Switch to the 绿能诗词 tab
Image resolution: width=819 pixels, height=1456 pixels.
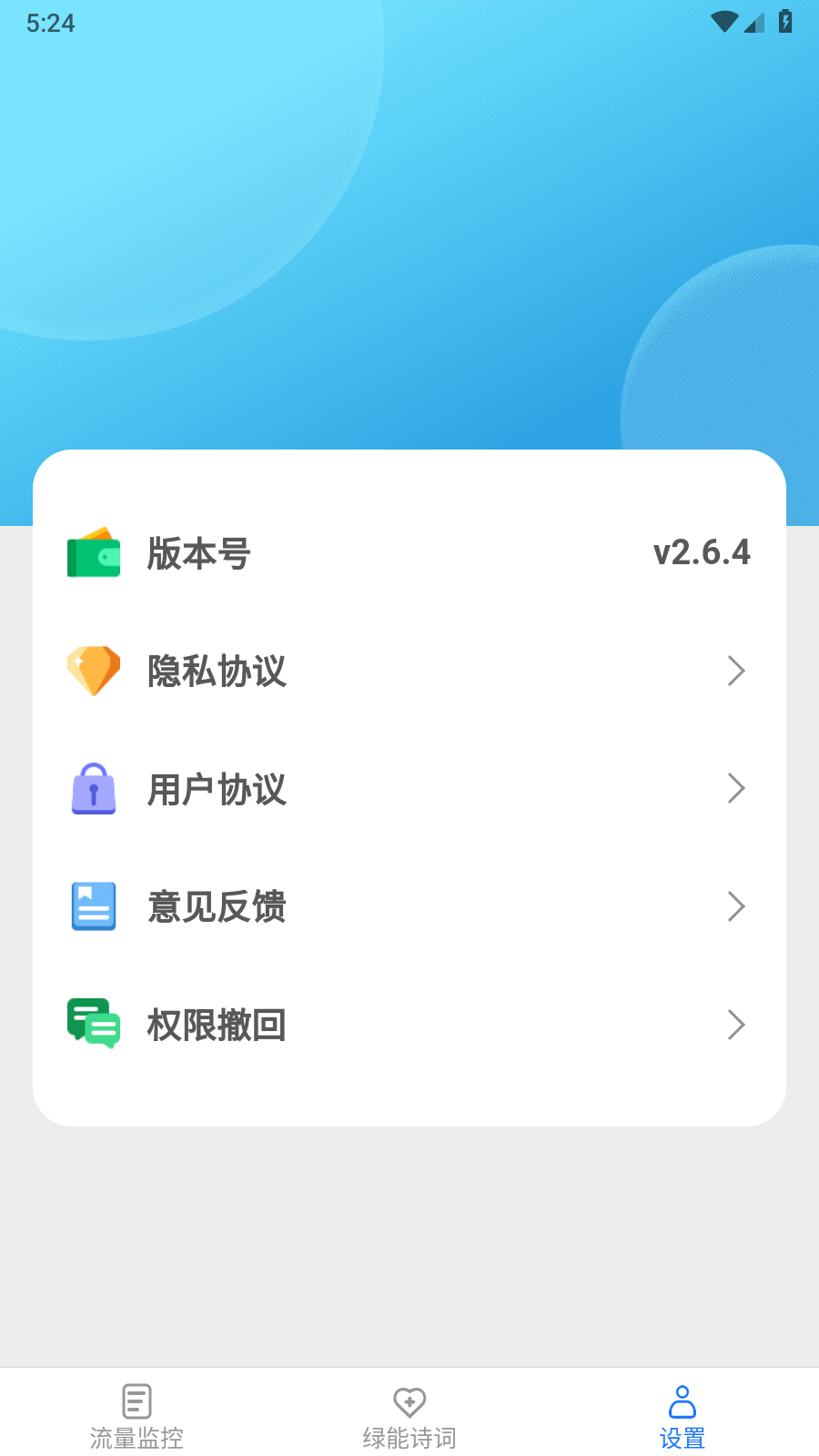point(409,1416)
